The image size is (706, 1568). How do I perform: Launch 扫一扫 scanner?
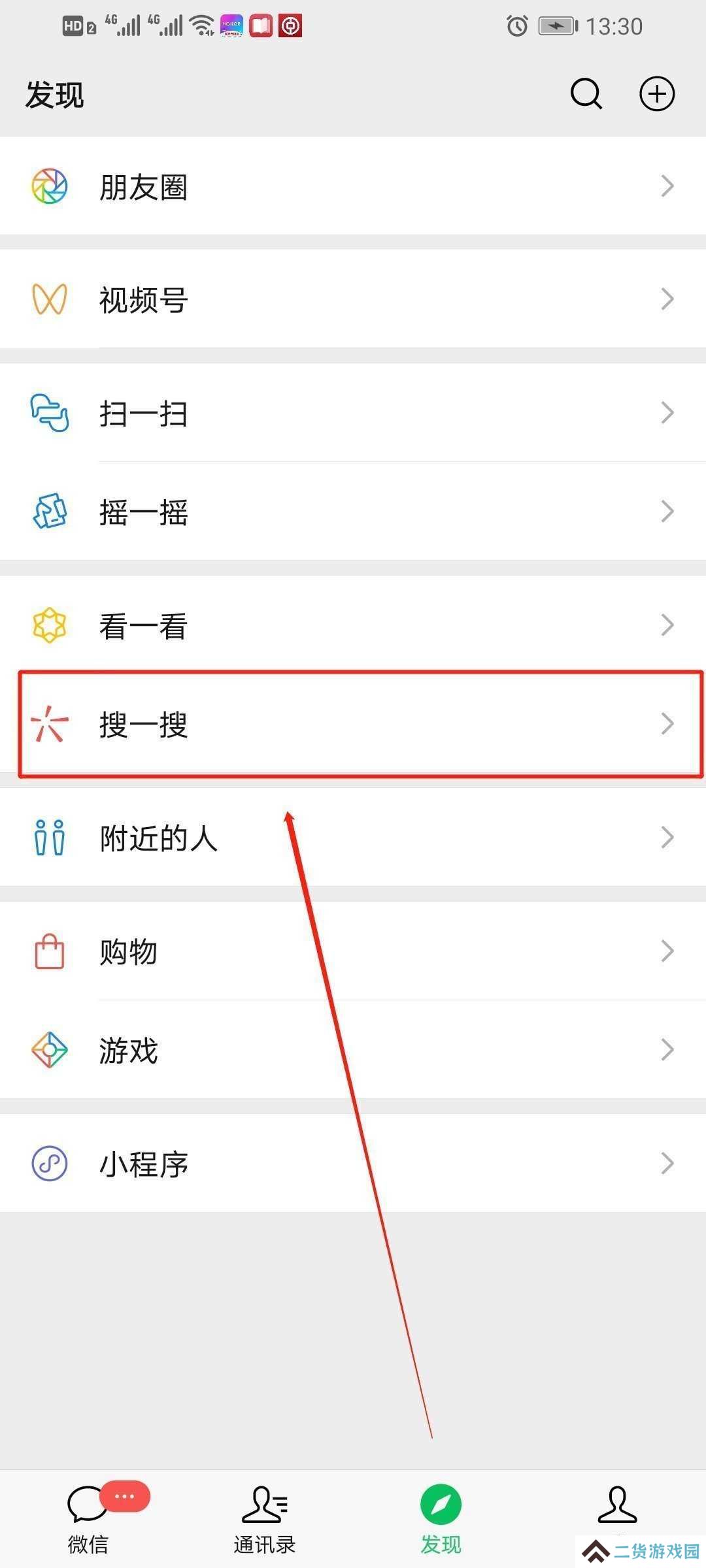pos(353,413)
